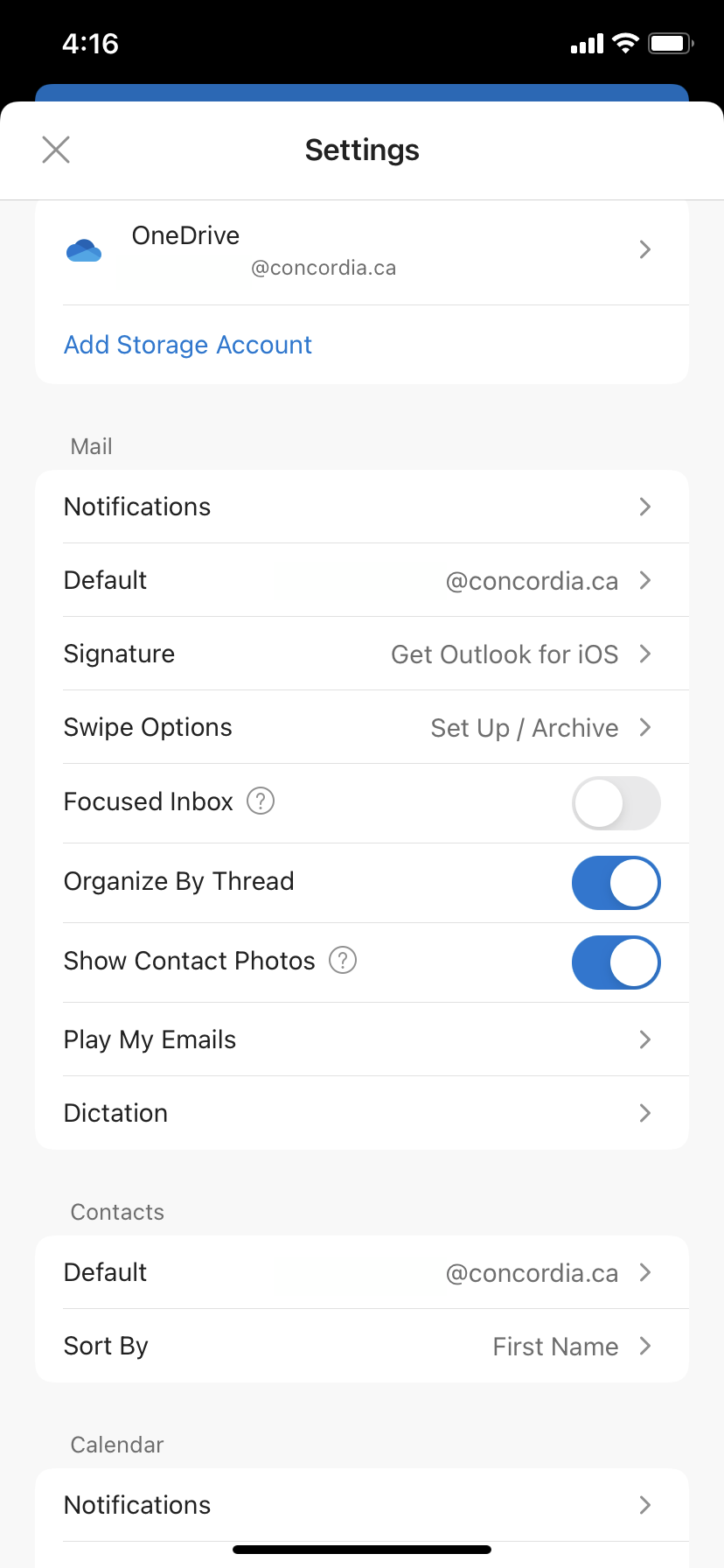The image size is (724, 1568).
Task: Open Calendar Notifications settings
Action: click(362, 1505)
